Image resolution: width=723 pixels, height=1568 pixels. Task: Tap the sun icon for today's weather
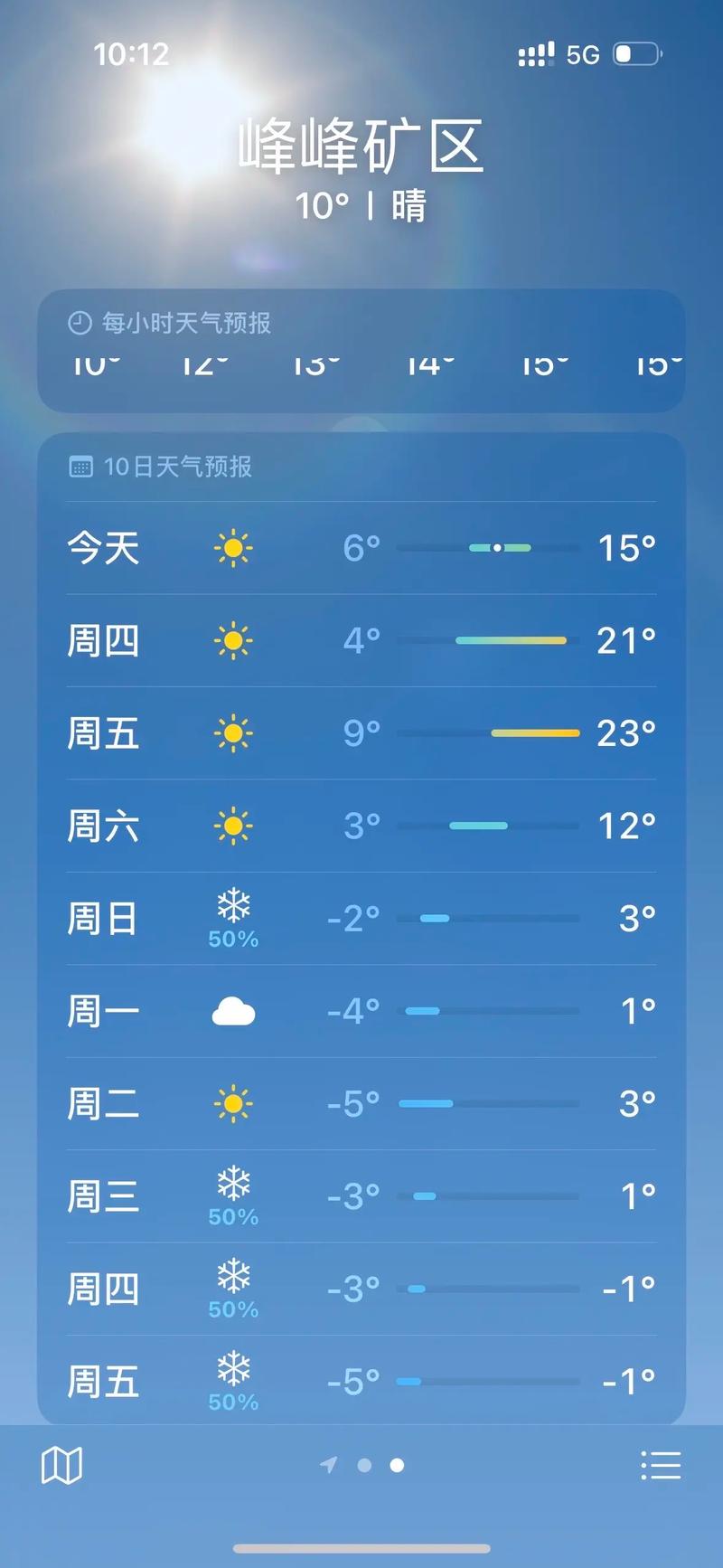233,548
